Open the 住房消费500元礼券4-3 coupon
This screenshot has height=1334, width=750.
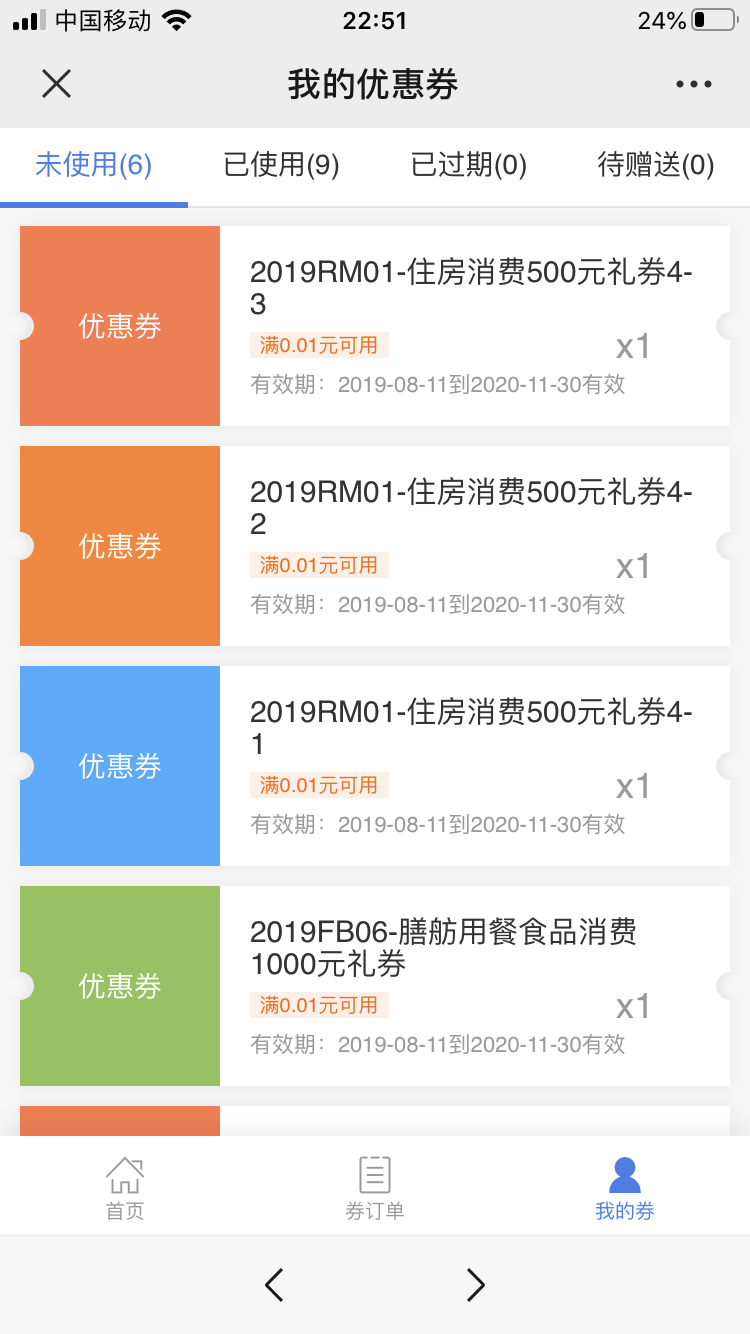(472, 326)
